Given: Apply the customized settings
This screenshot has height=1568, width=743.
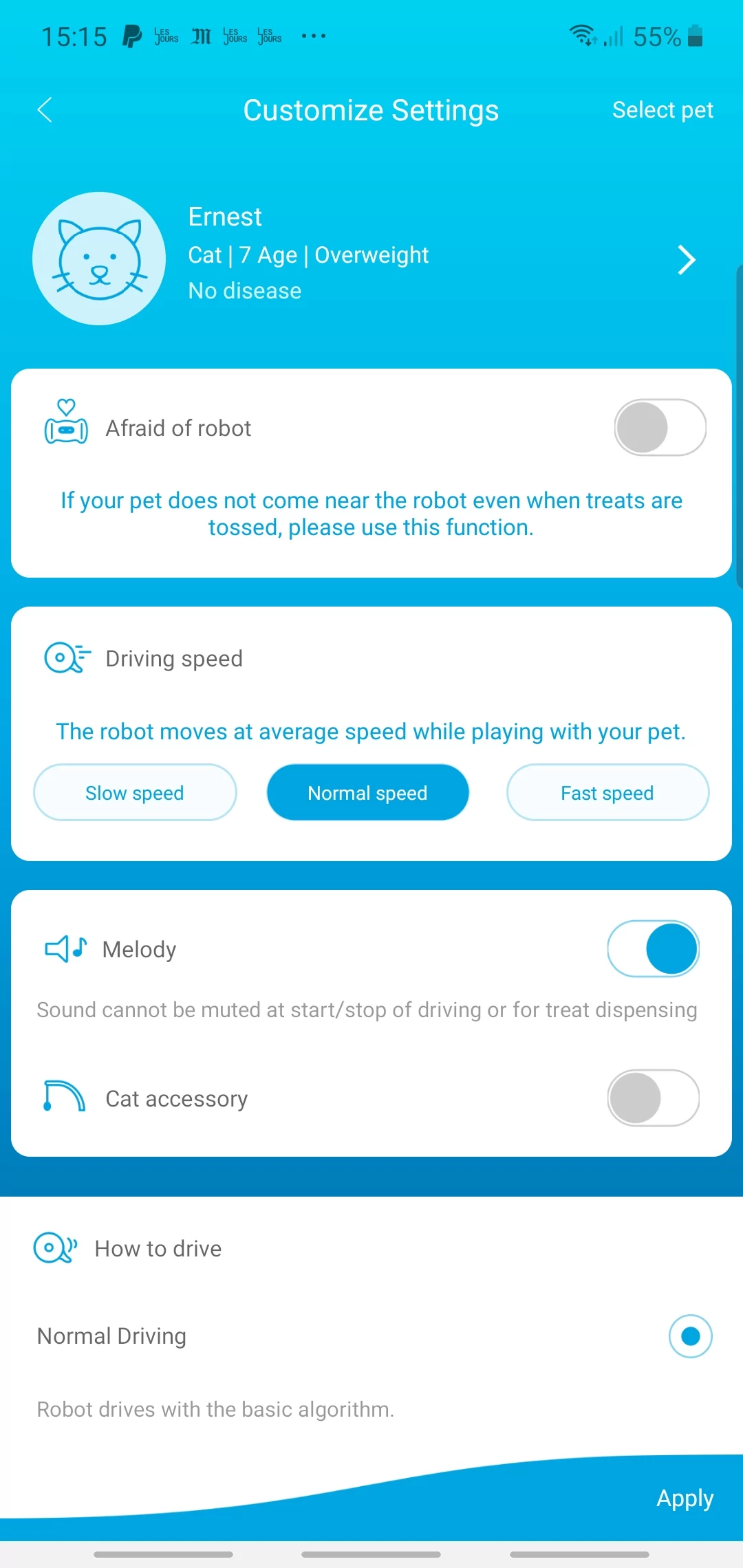Looking at the screenshot, I should [x=685, y=1497].
